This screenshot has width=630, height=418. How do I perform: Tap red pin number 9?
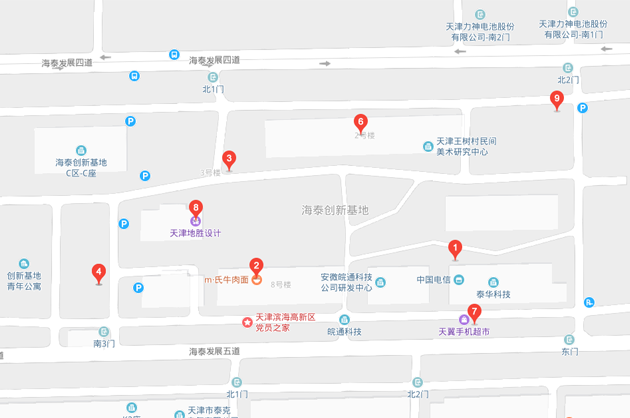click(x=557, y=99)
